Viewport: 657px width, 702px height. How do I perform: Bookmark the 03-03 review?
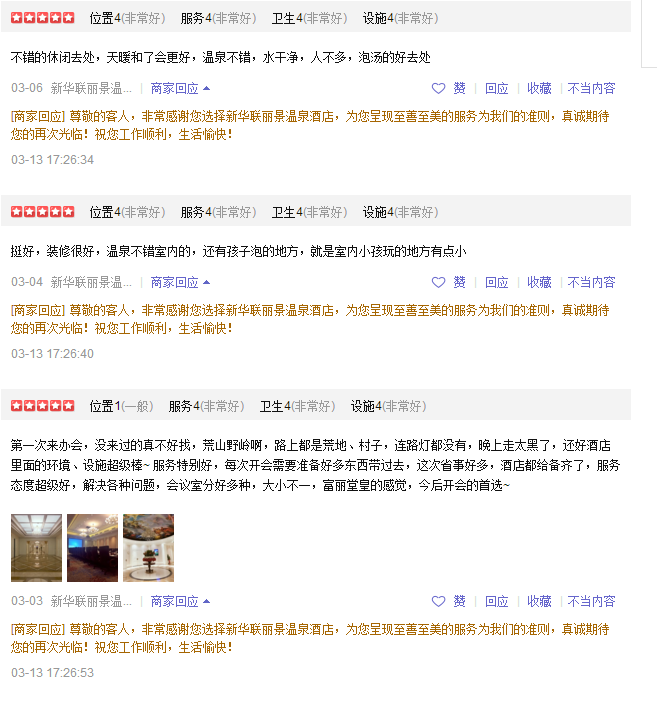[x=539, y=601]
